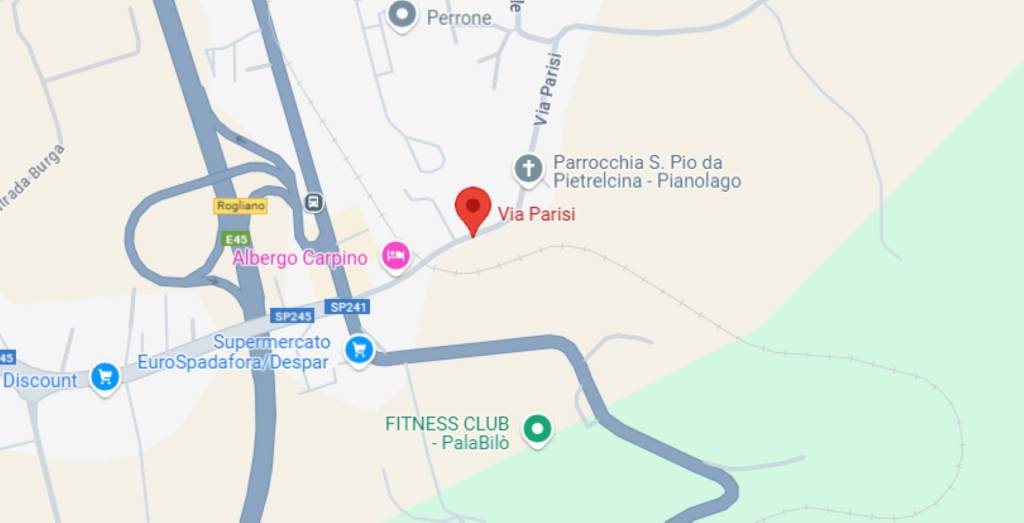Open the Parrocchia S. Pio da Pietrelcina marker
1024x523 pixels.
528,169
